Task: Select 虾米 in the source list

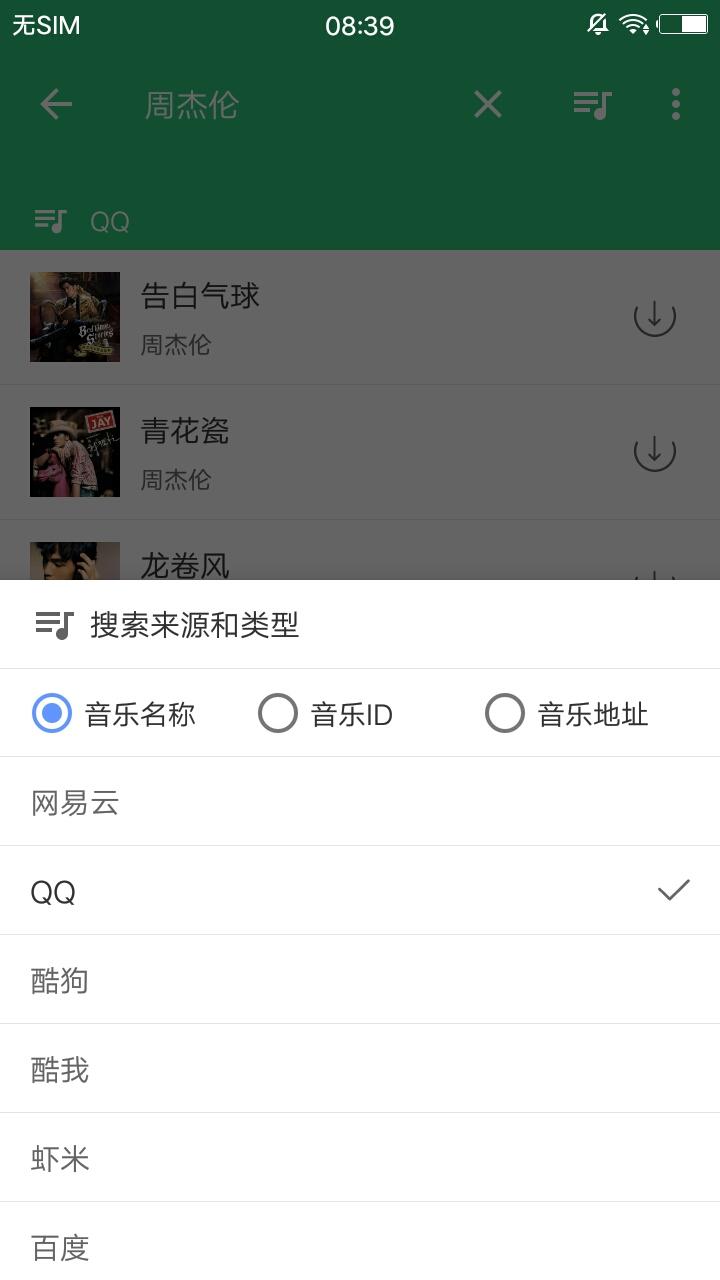Action: pyautogui.click(x=59, y=1158)
